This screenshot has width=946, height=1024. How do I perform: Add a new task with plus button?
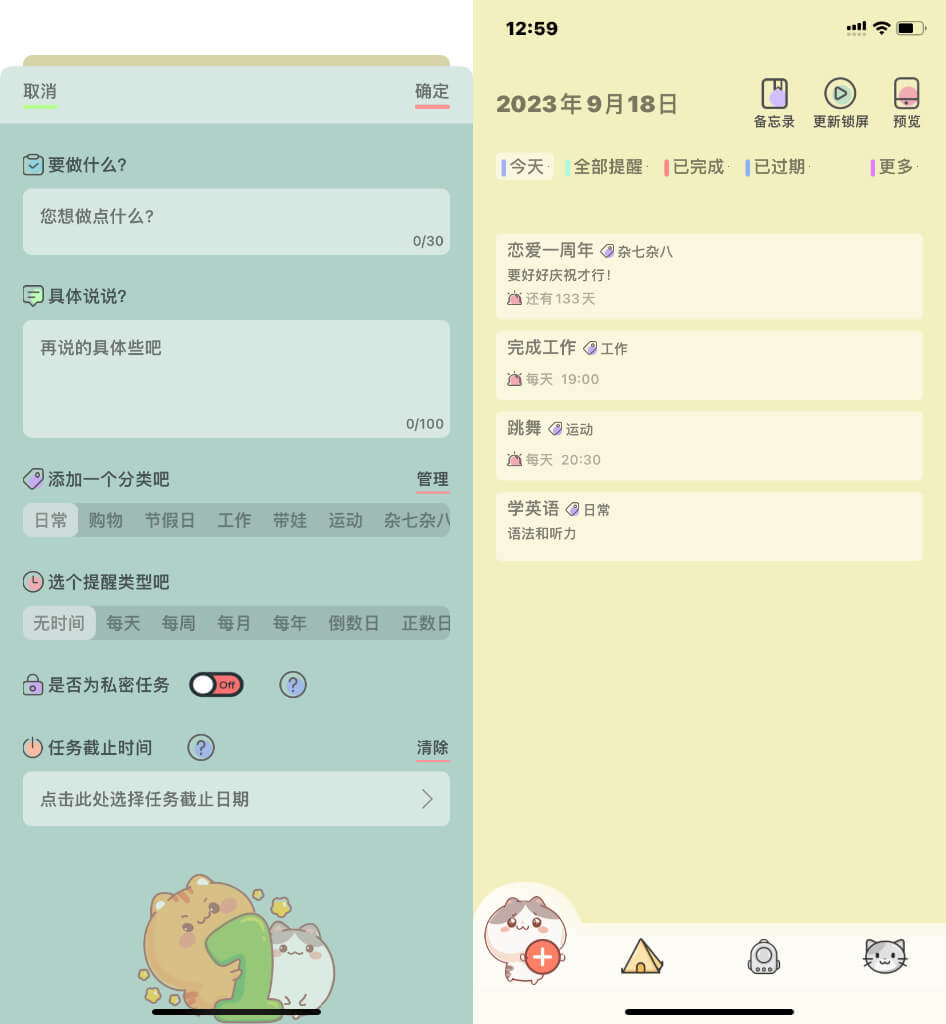click(x=542, y=957)
